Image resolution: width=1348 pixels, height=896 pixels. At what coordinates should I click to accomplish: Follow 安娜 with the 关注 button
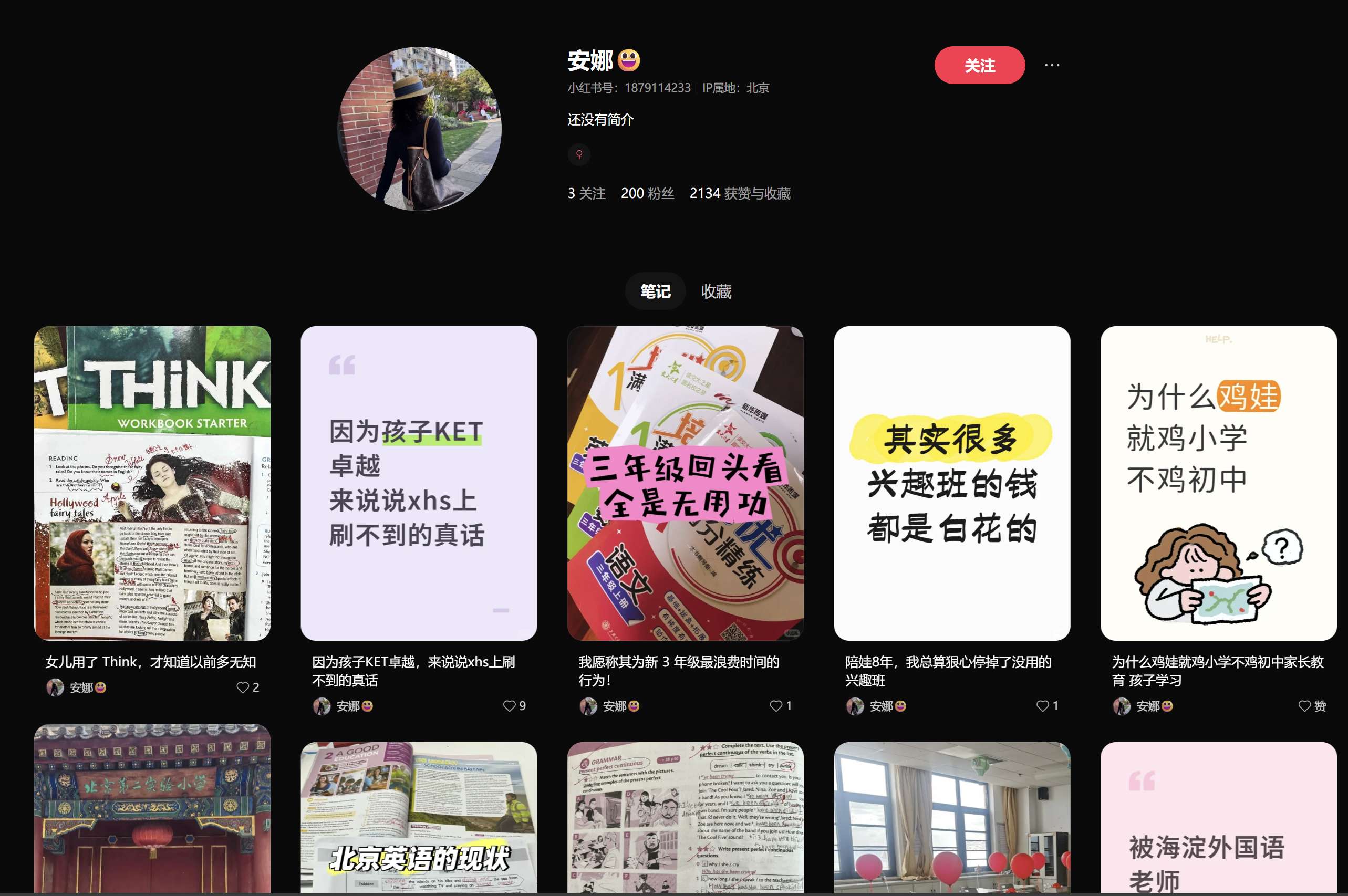979,65
